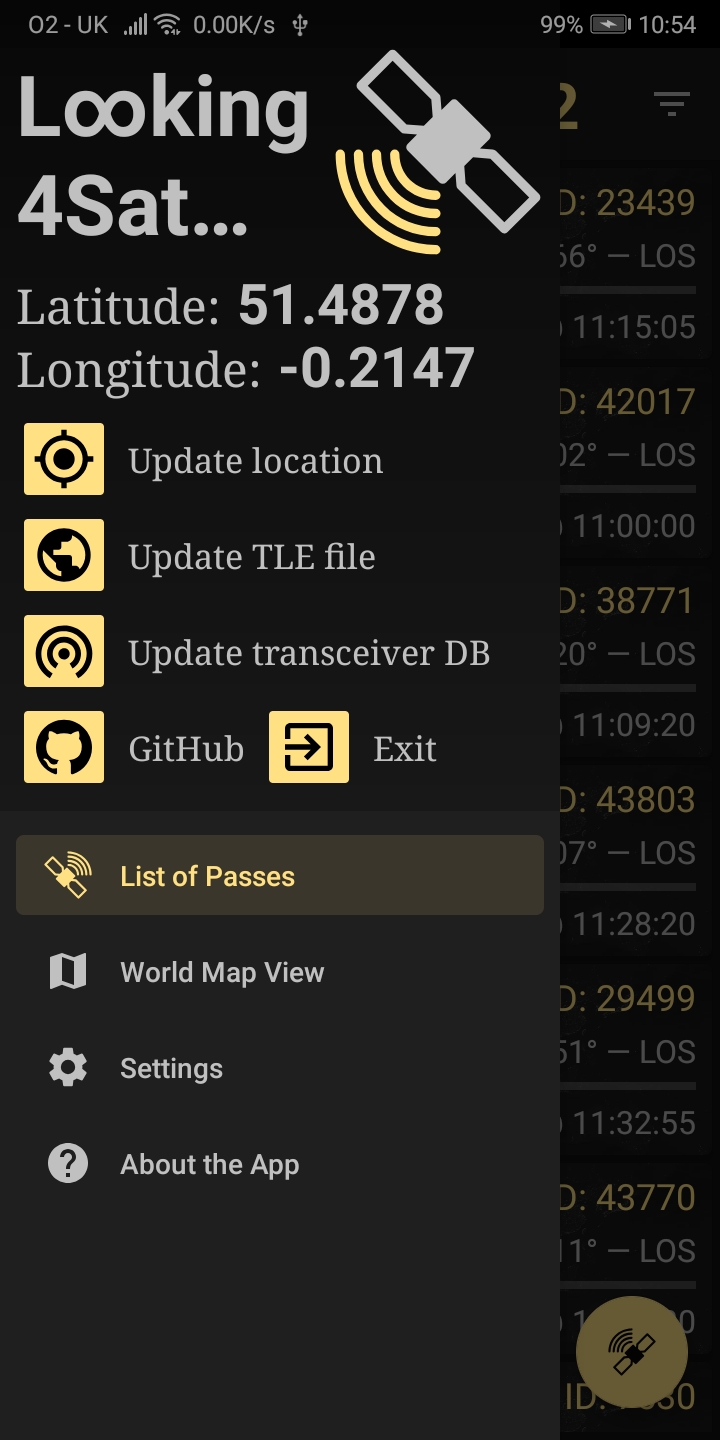Image resolution: width=720 pixels, height=1440 pixels.
Task: Tap the satellite floating action button
Action: (x=632, y=1352)
